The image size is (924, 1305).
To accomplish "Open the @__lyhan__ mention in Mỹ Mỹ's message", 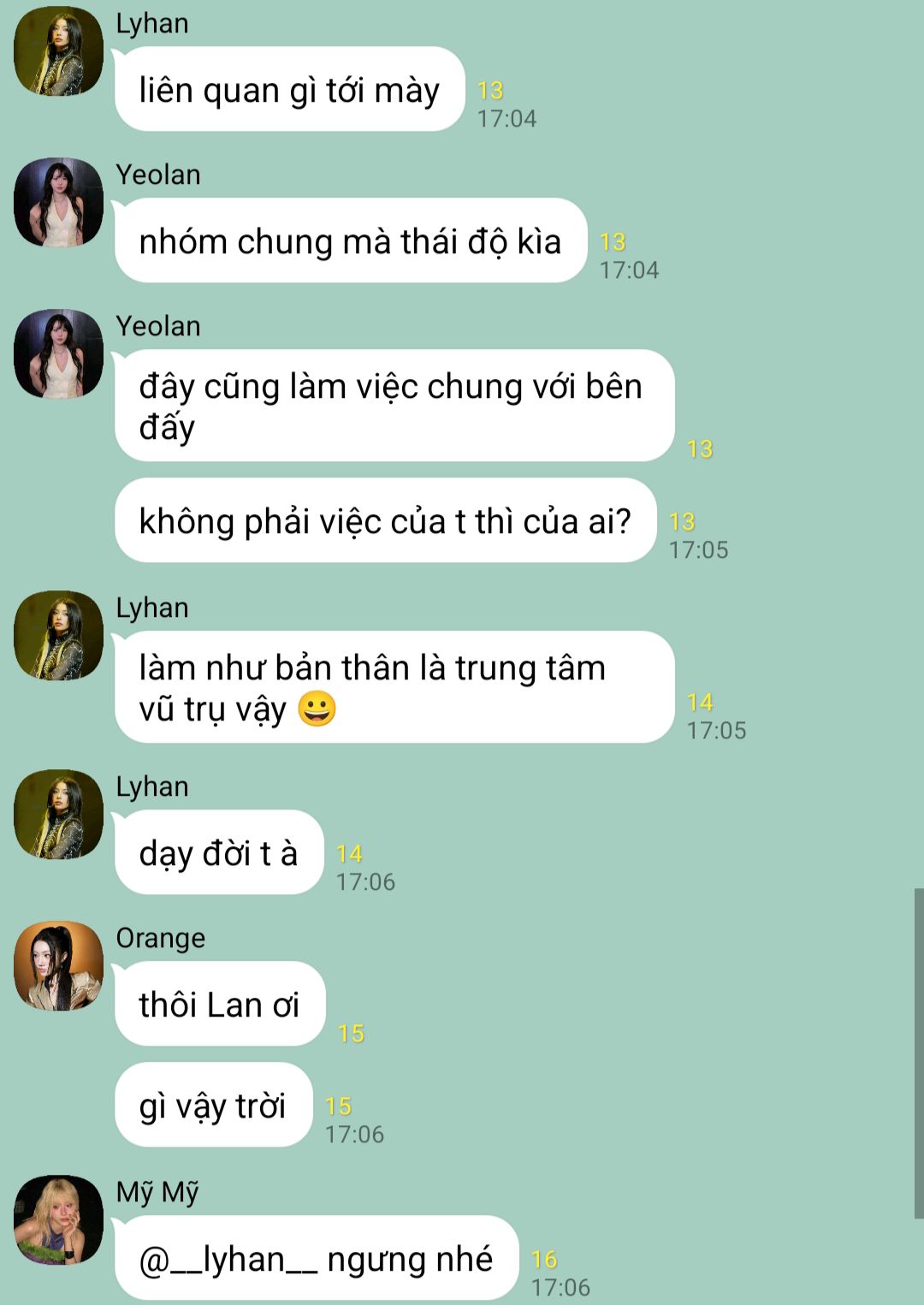I will (x=228, y=1260).
